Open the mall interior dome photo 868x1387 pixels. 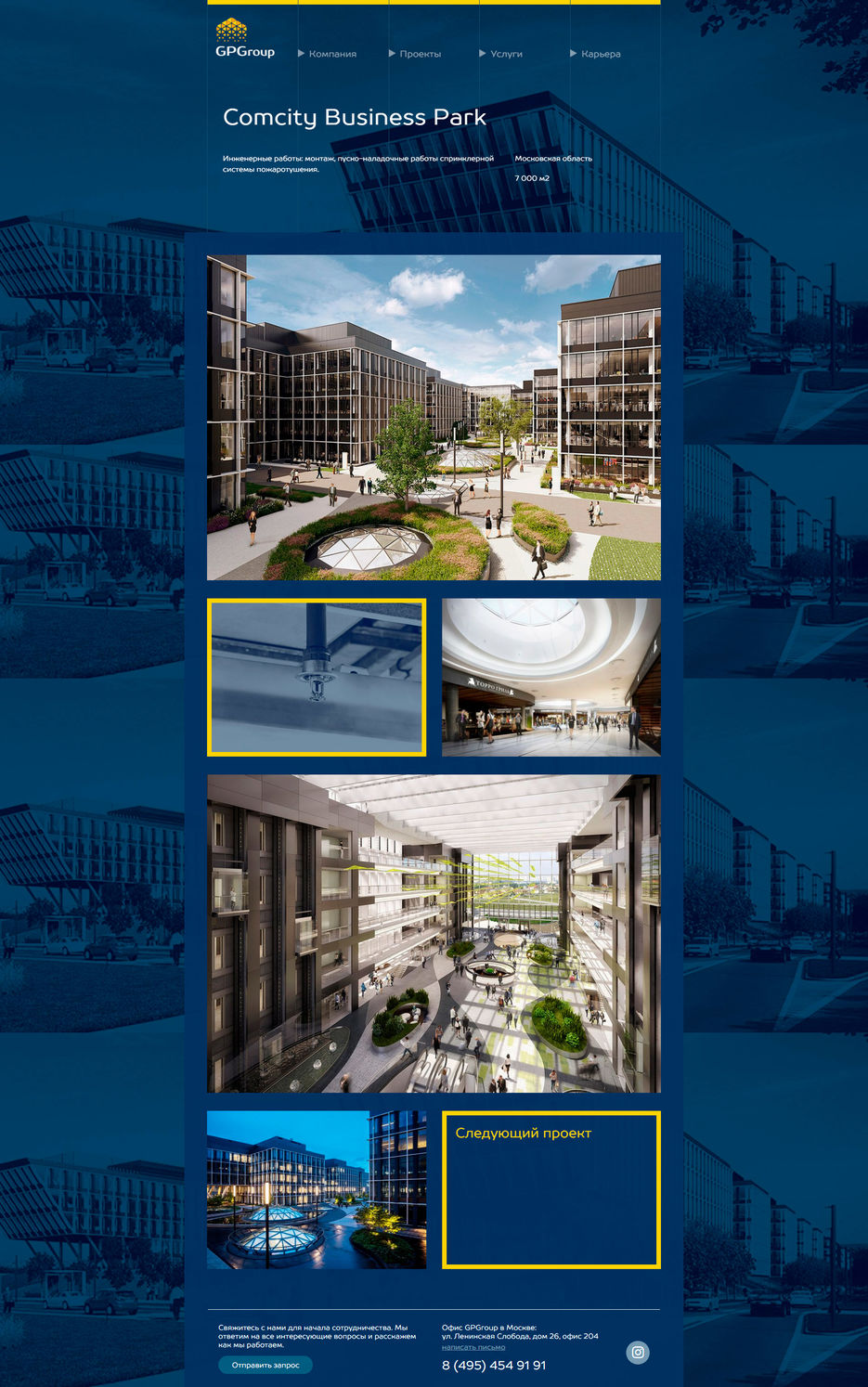pos(551,677)
